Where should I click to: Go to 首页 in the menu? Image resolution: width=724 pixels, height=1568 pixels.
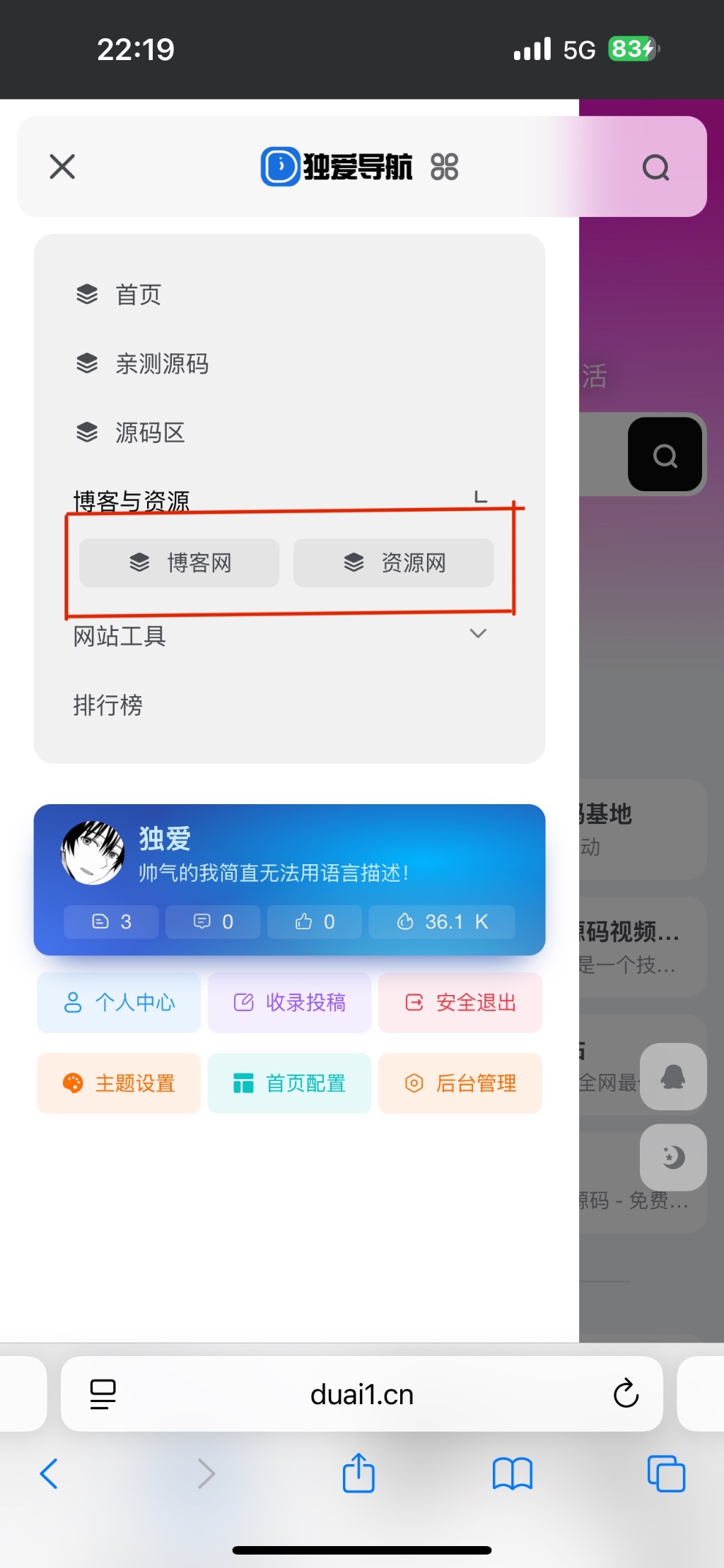139,295
